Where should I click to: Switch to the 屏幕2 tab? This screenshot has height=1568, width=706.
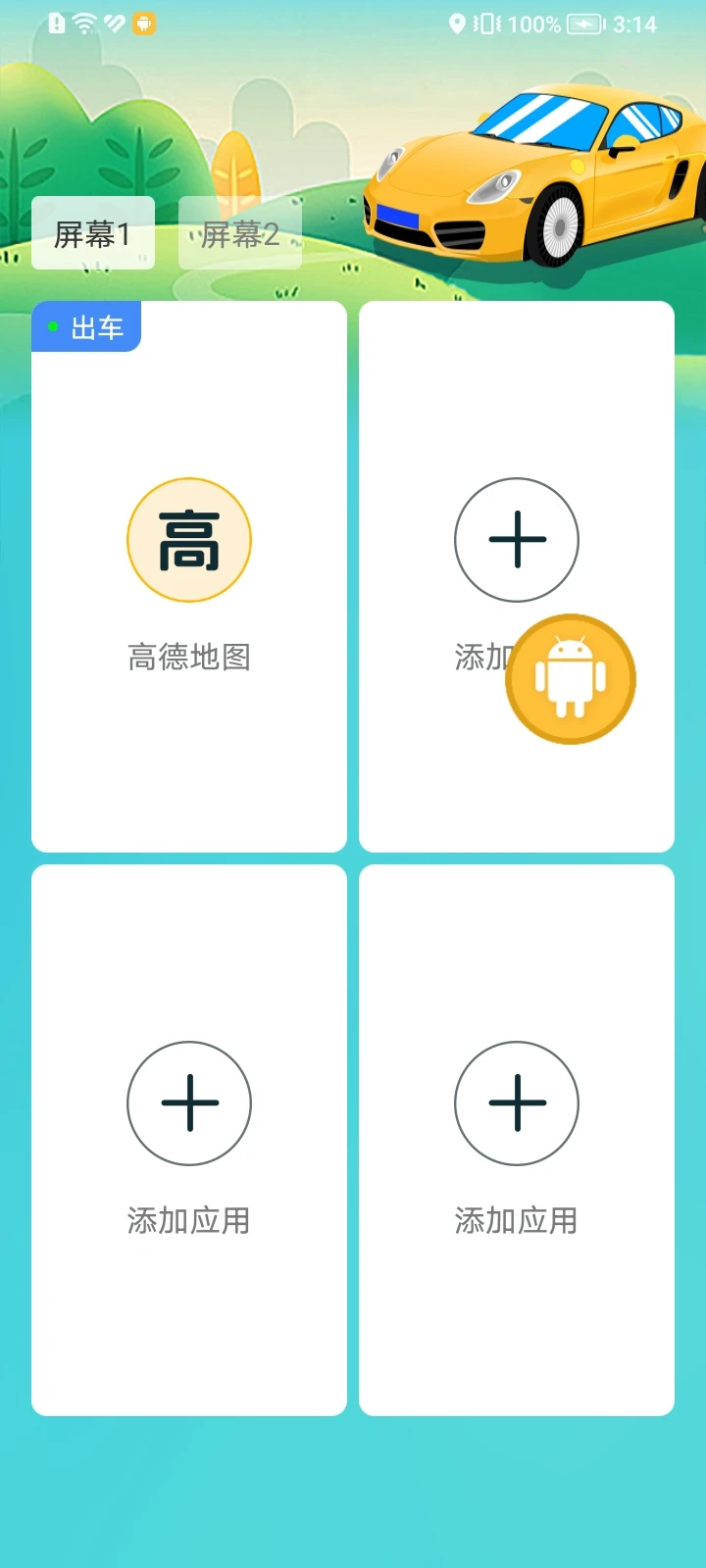240,233
